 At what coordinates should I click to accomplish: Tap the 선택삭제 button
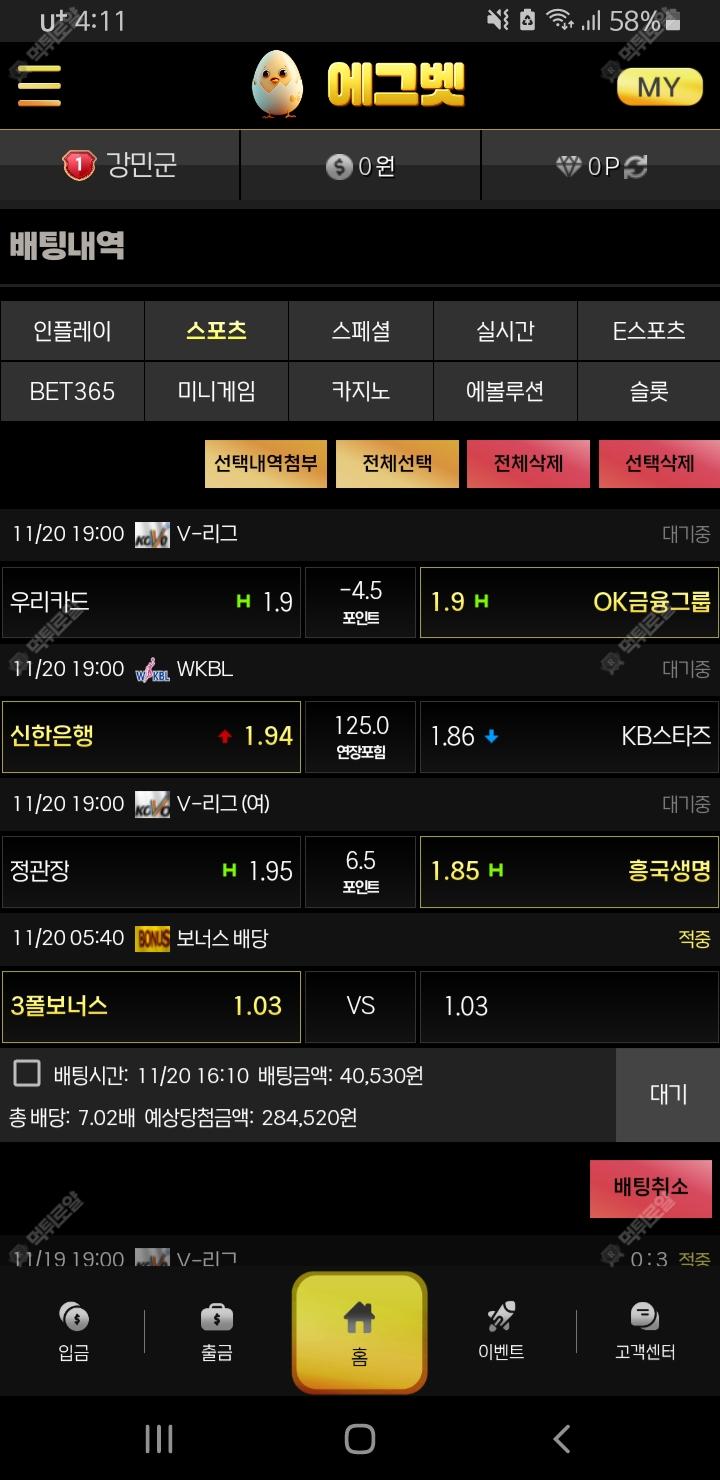tap(659, 464)
